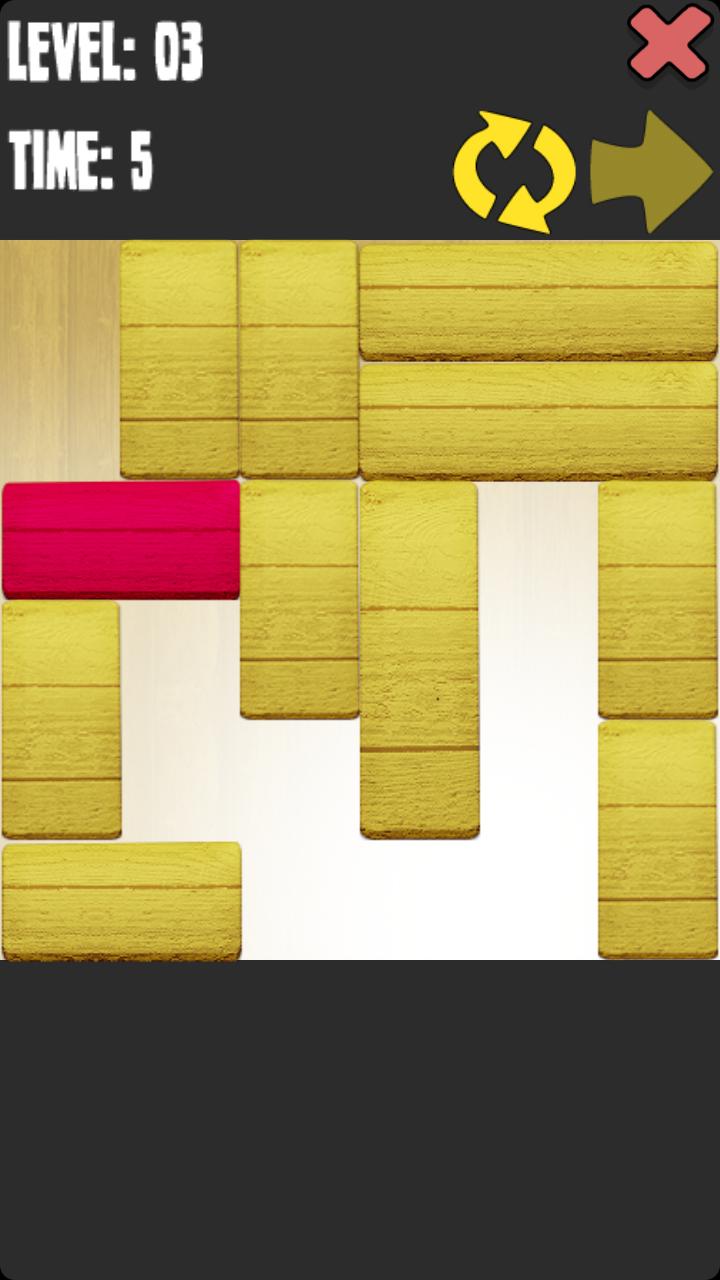Restart the level with the yellow refresh arrows
The width and height of the screenshot is (720, 1280).
515,172
